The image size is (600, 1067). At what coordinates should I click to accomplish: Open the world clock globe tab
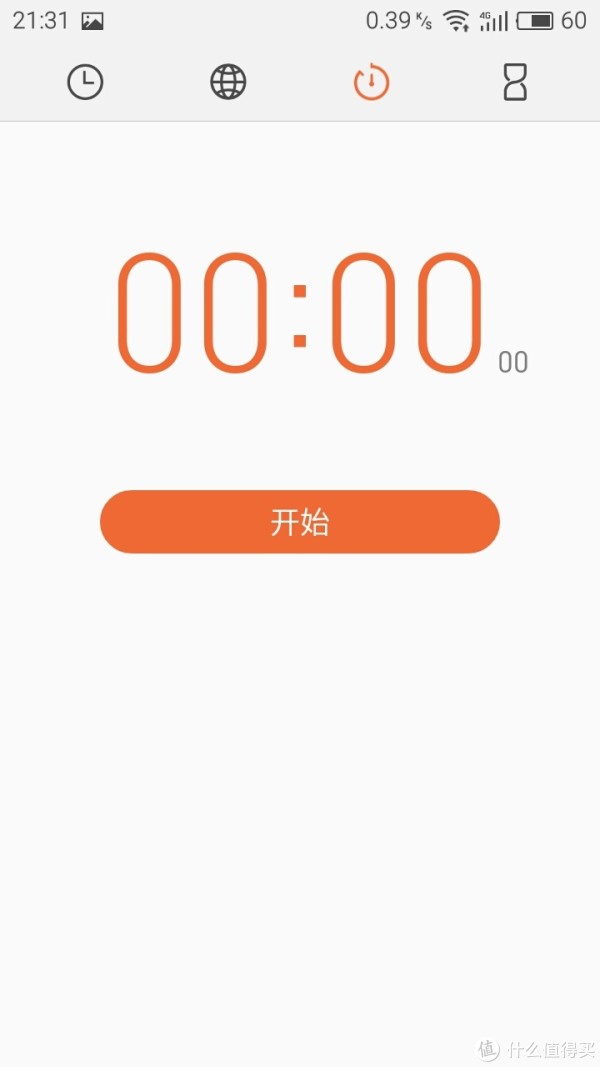[228, 83]
